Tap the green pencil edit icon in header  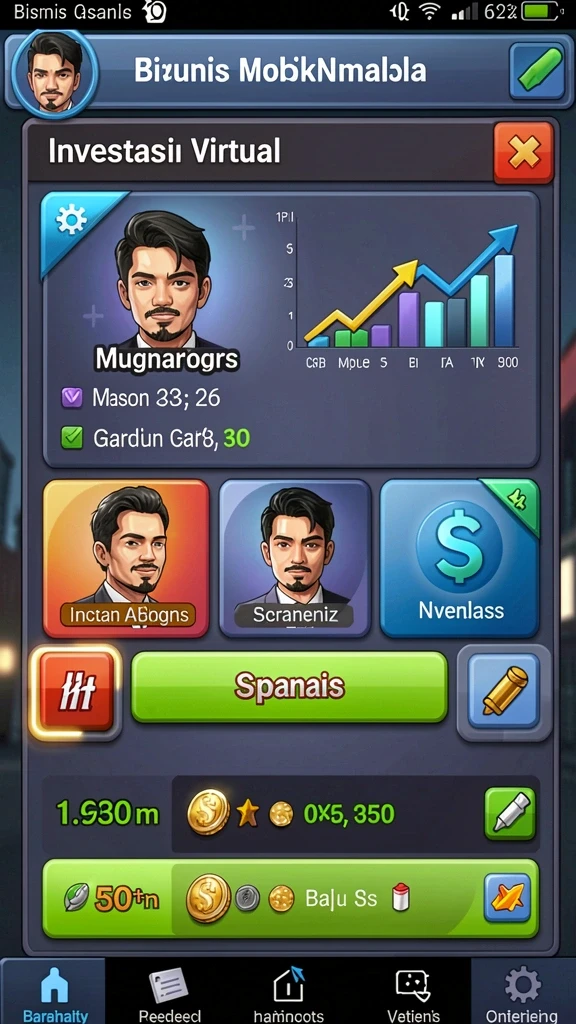[x=537, y=71]
